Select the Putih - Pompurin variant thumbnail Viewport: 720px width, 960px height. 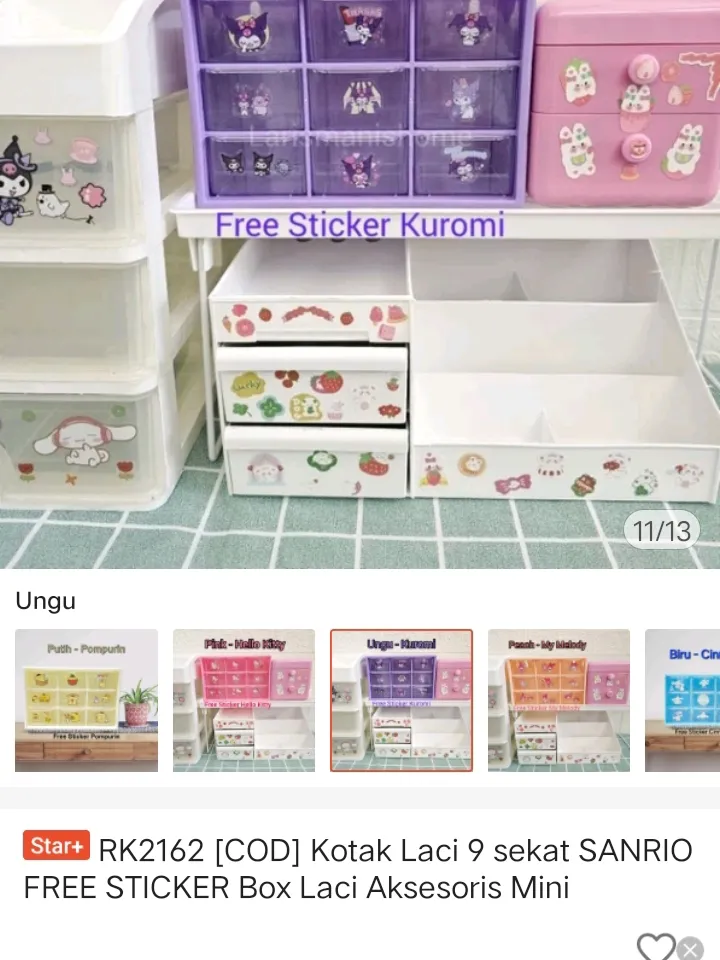(86, 700)
